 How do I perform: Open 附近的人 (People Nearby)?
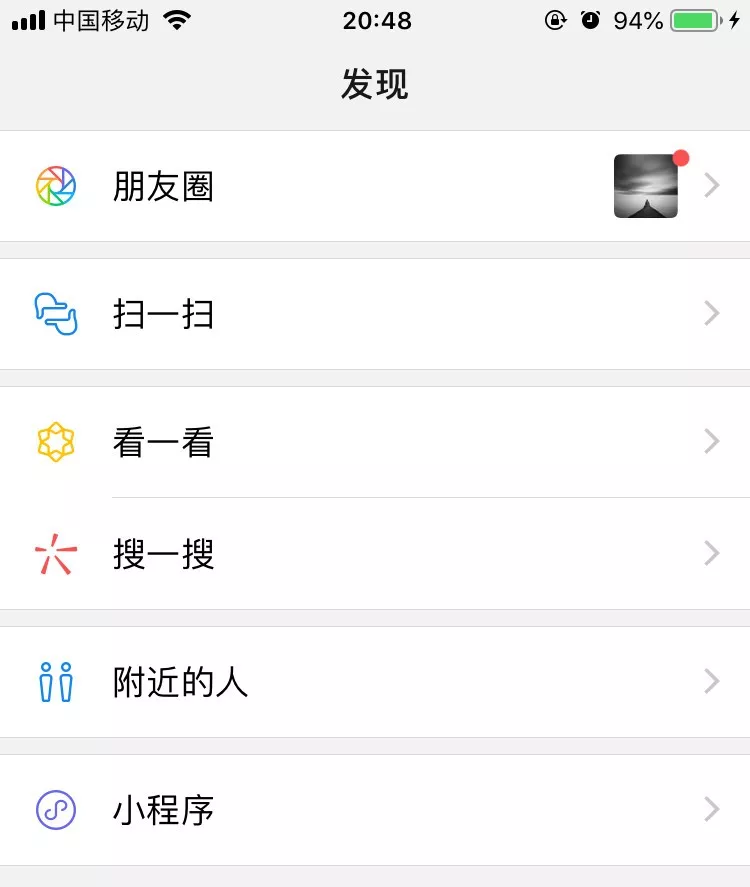(180, 682)
